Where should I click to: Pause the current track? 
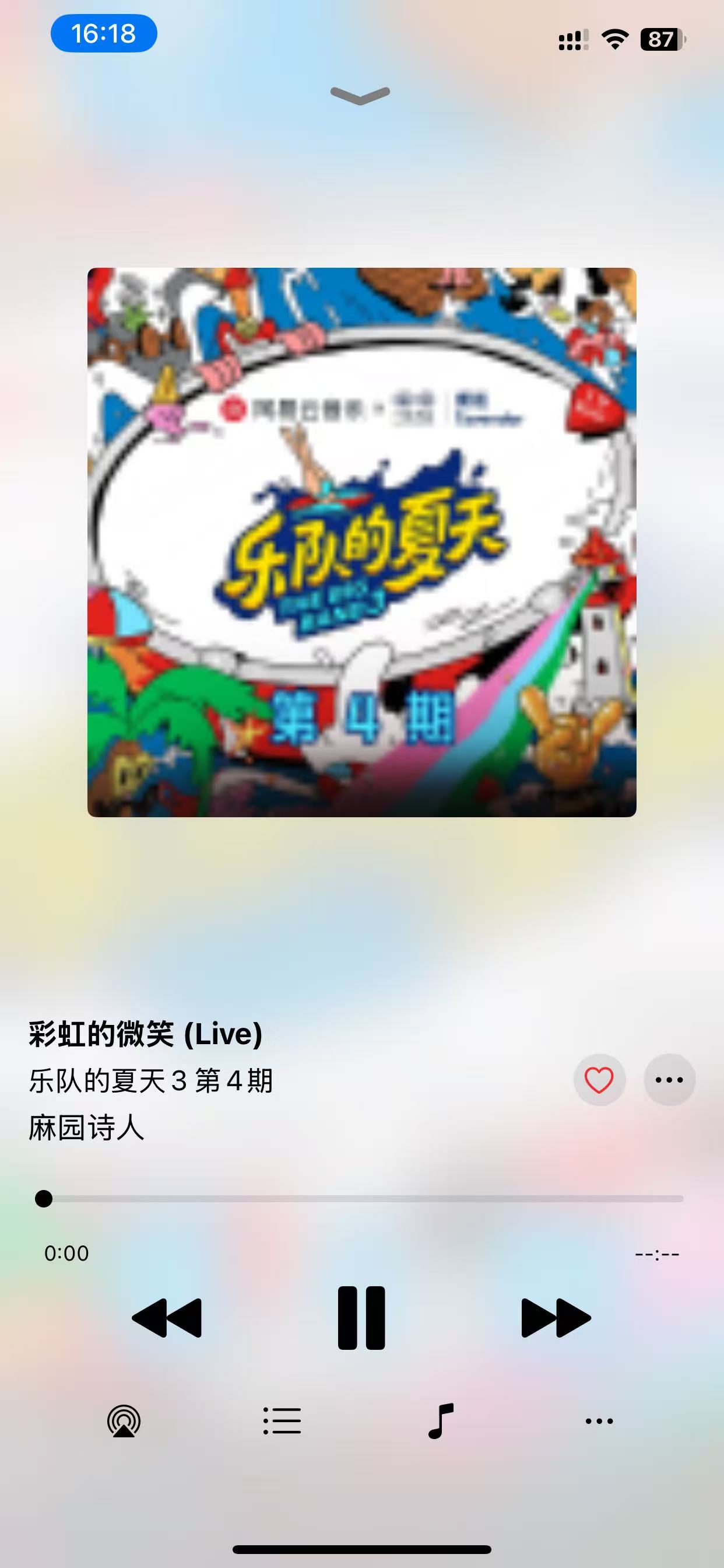coord(361,1318)
